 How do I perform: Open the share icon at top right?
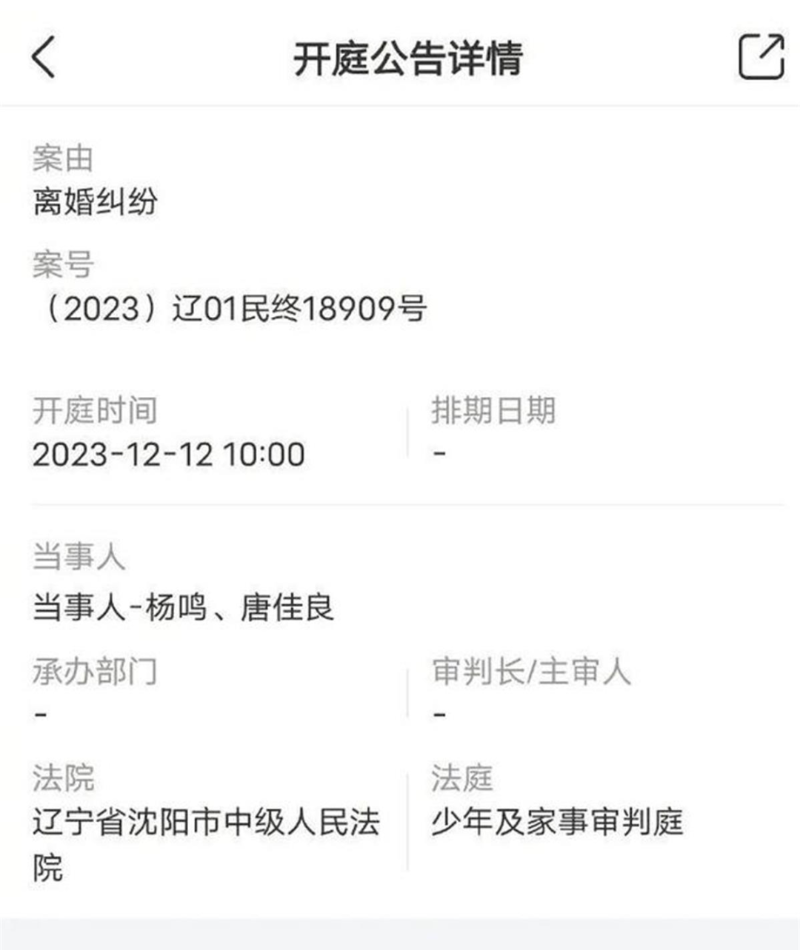(762, 57)
